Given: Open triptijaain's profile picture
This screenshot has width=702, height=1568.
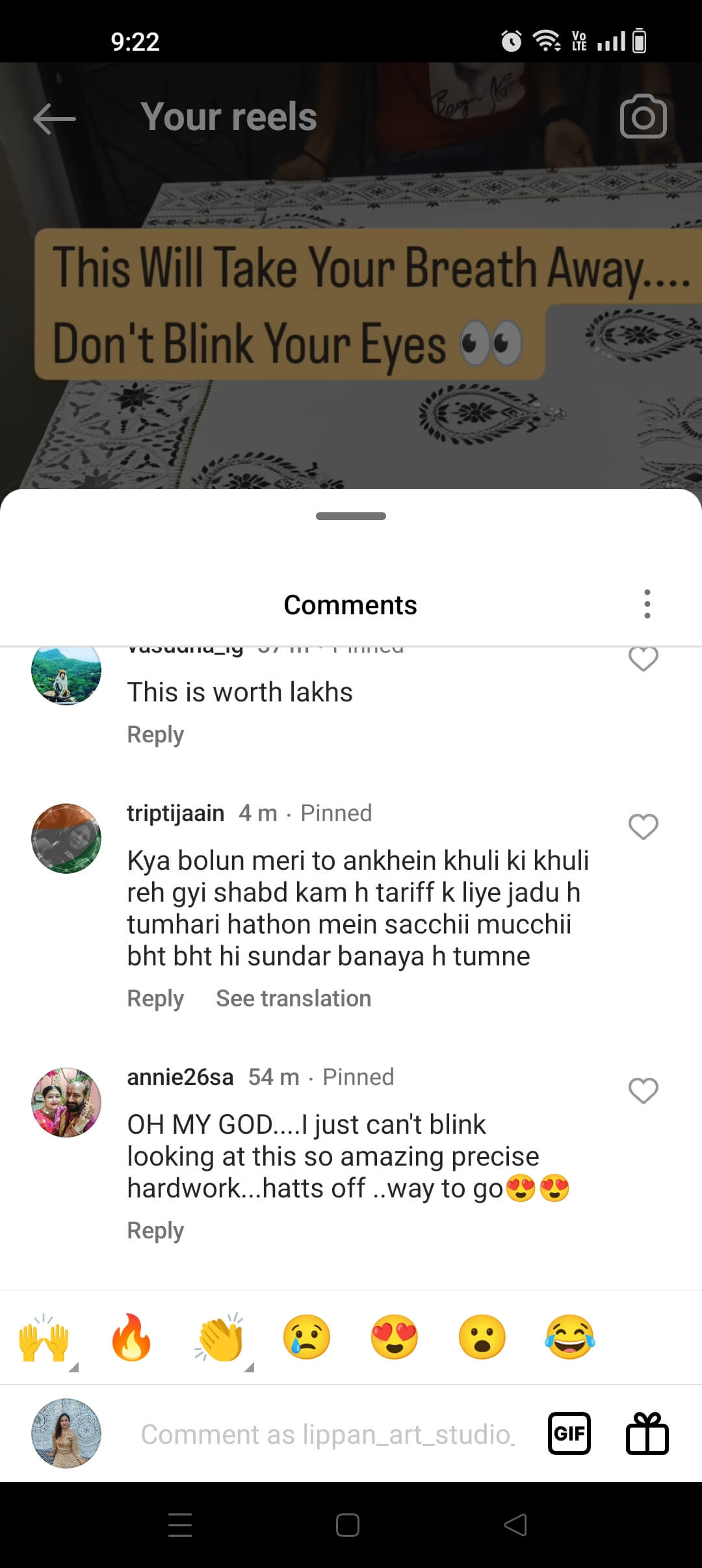Looking at the screenshot, I should coord(66,839).
